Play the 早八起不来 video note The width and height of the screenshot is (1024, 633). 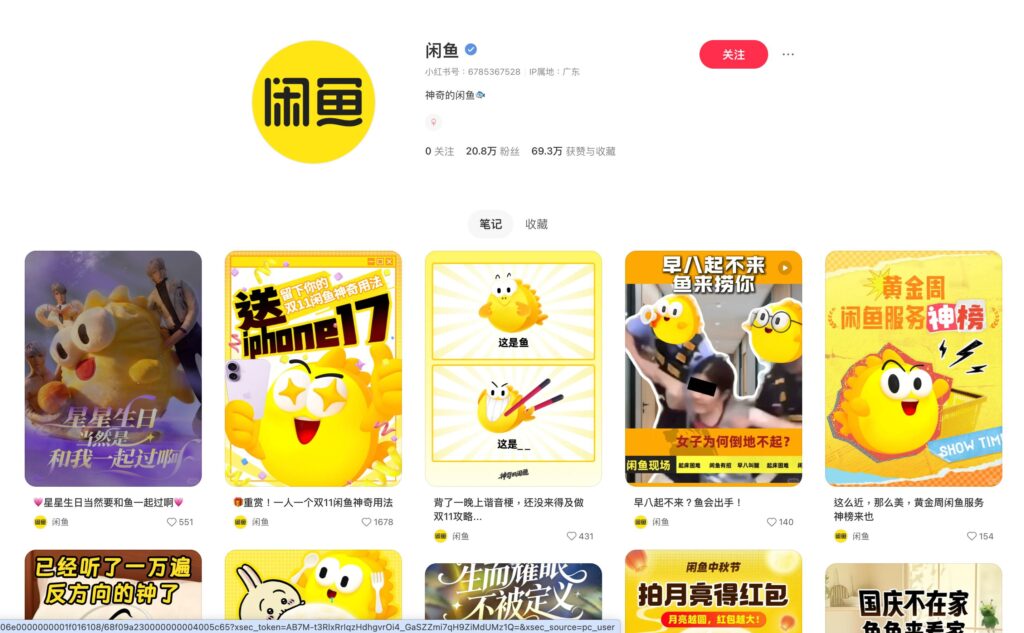[713, 368]
